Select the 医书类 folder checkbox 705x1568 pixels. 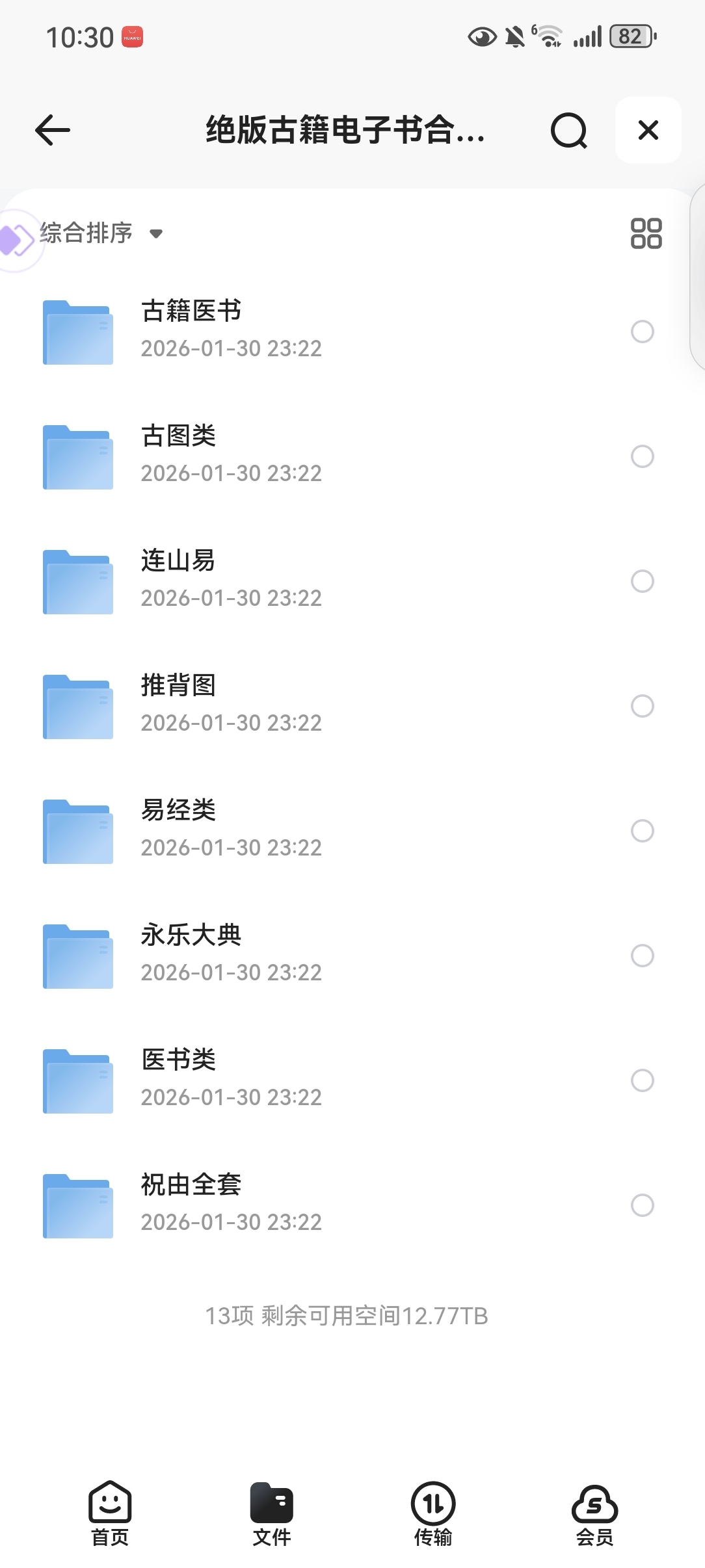click(x=642, y=1080)
